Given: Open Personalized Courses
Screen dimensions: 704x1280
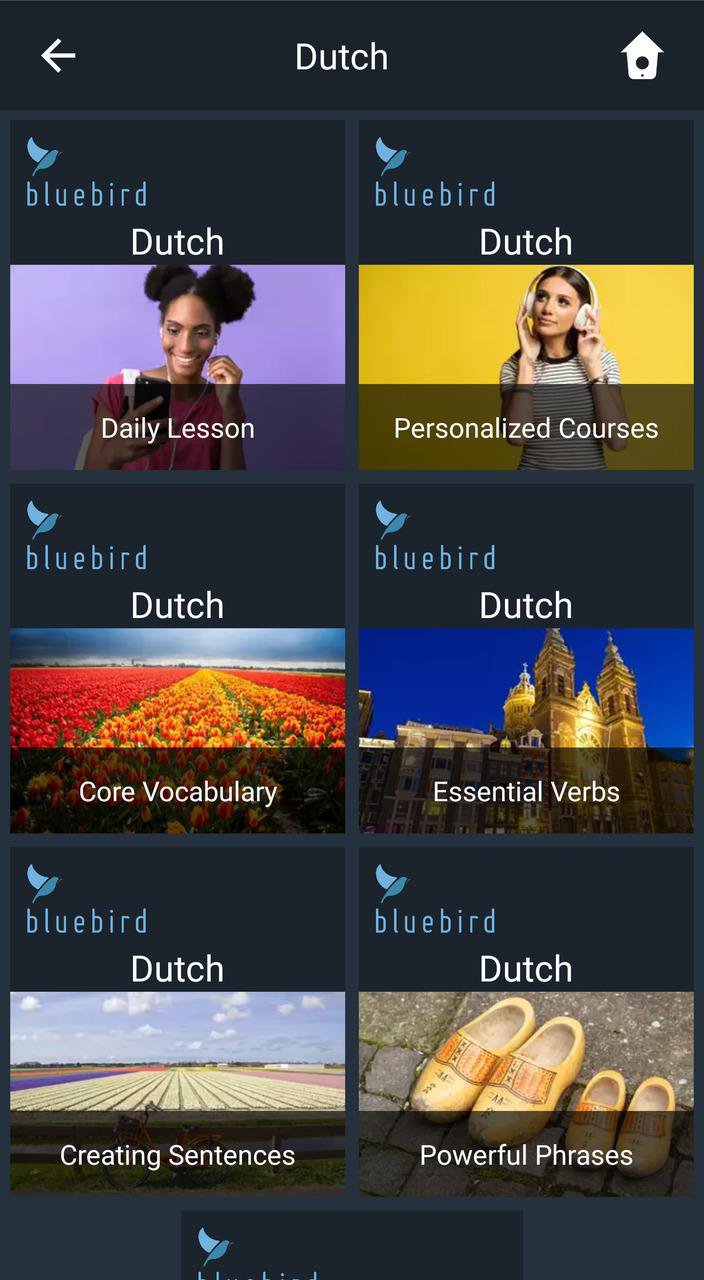Looking at the screenshot, I should pos(526,366).
